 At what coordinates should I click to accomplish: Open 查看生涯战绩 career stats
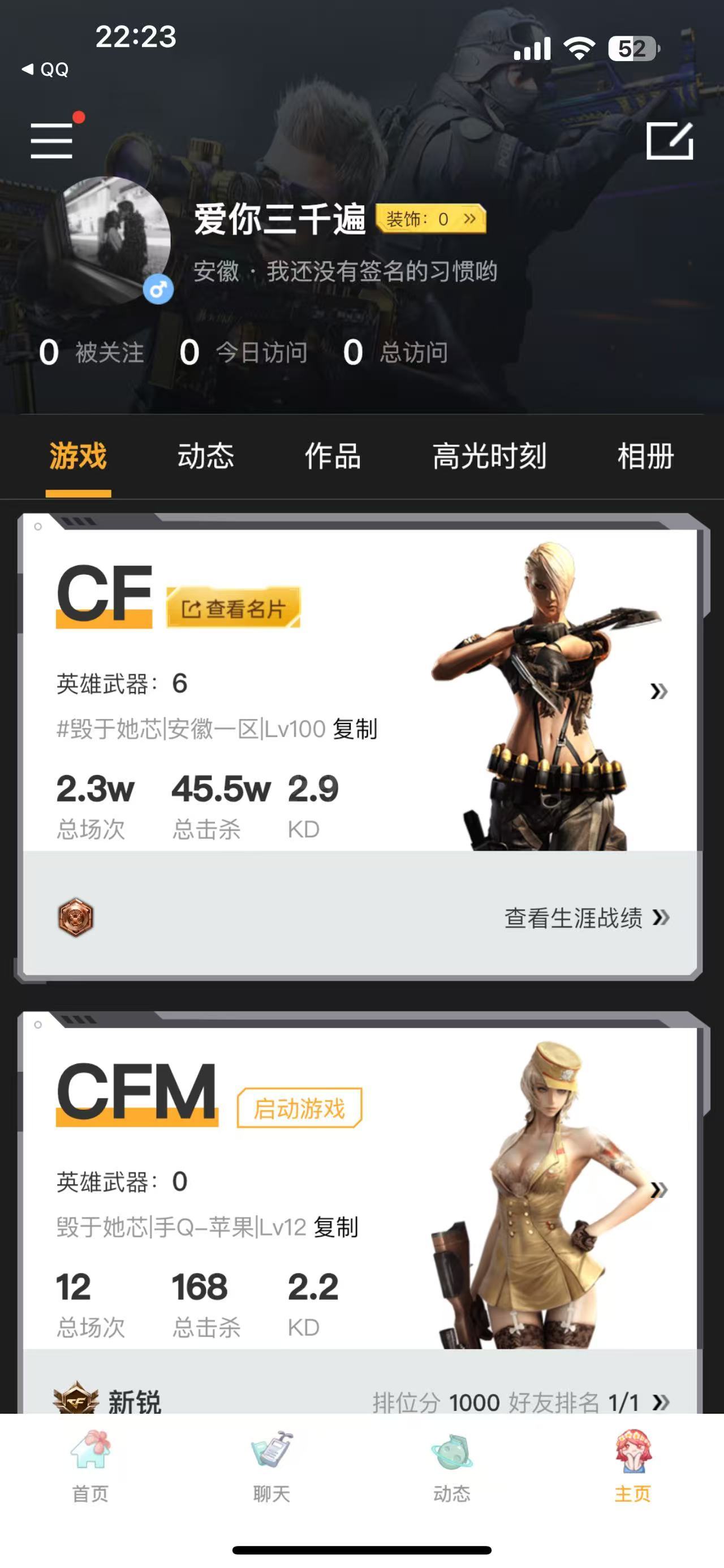[x=587, y=917]
